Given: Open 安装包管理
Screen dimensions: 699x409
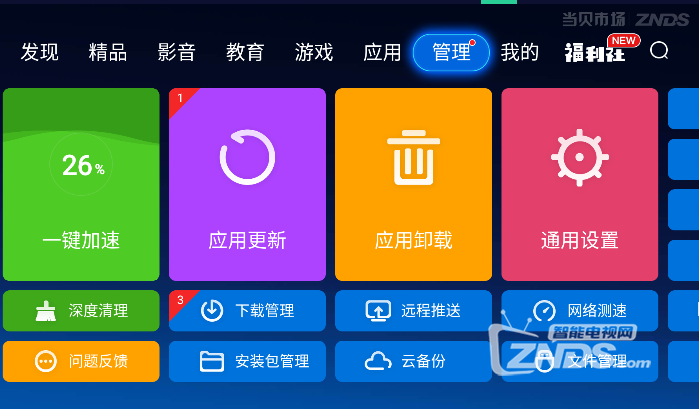Looking at the screenshot, I should [247, 361].
